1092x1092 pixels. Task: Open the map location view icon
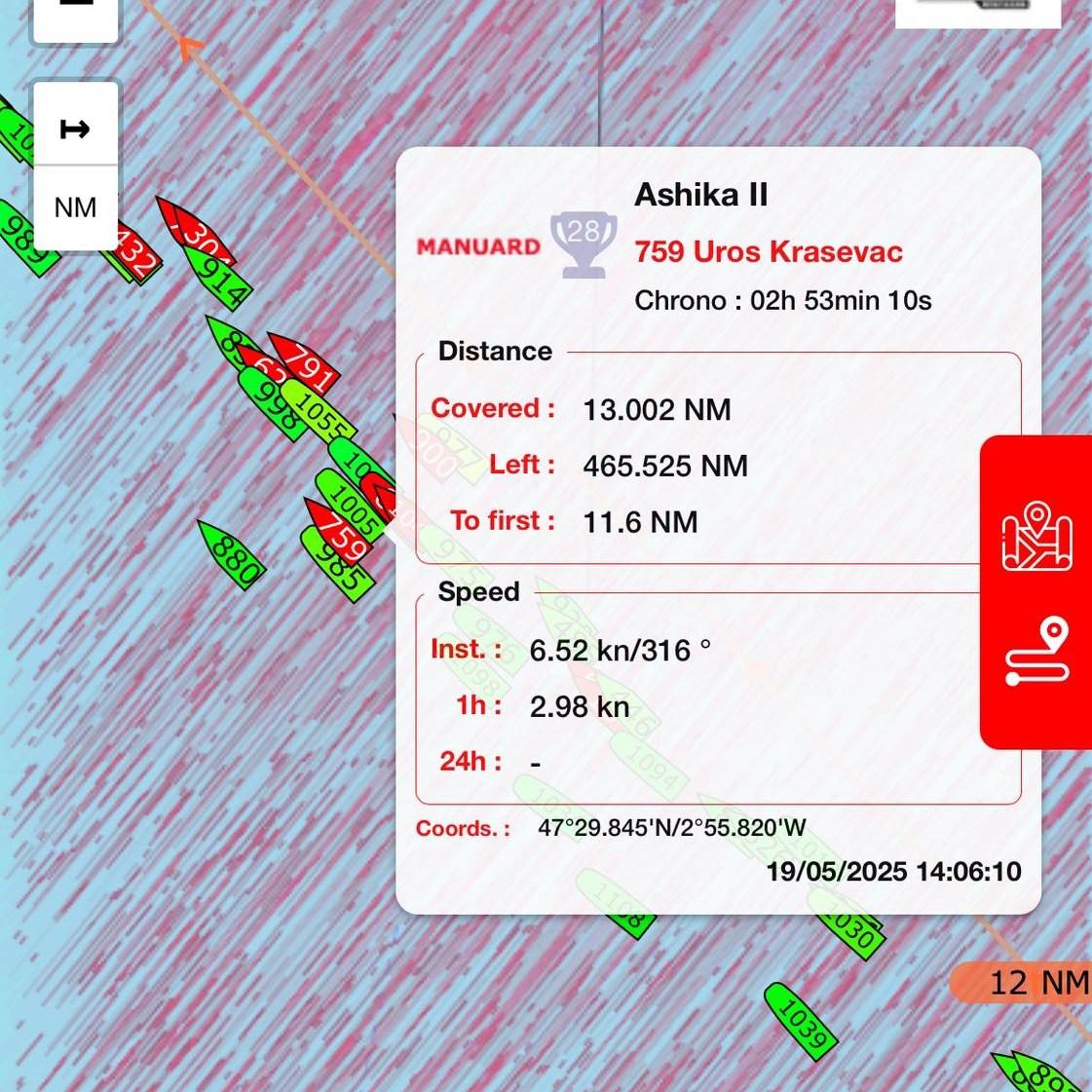[x=1036, y=536]
